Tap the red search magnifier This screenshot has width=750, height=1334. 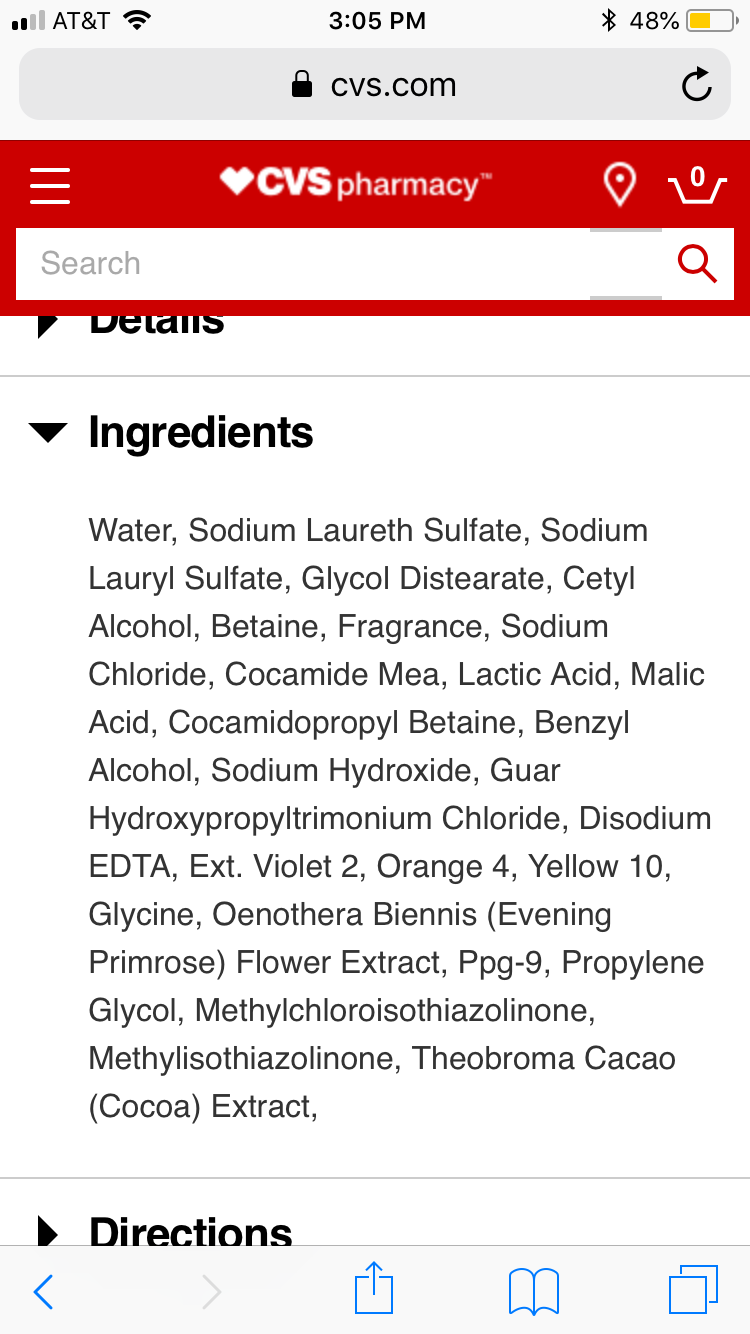tap(697, 264)
